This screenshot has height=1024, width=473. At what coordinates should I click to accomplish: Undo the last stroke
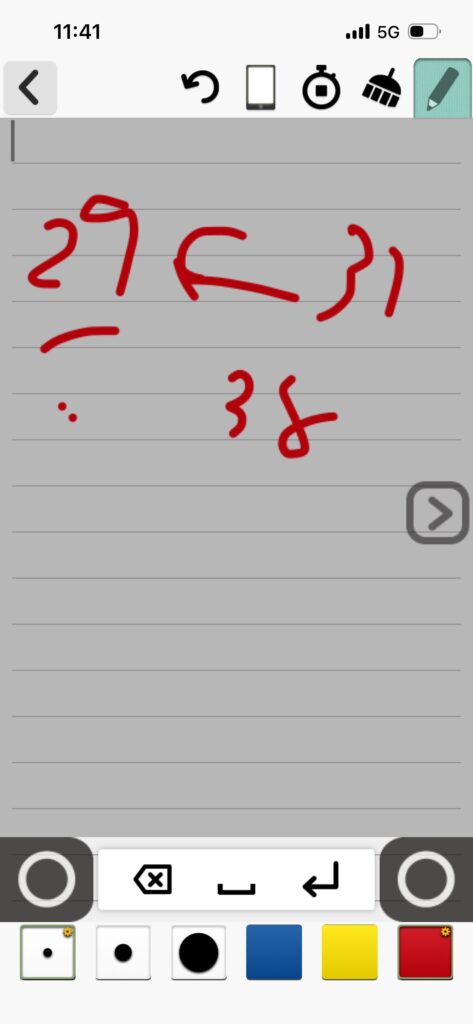[200, 88]
